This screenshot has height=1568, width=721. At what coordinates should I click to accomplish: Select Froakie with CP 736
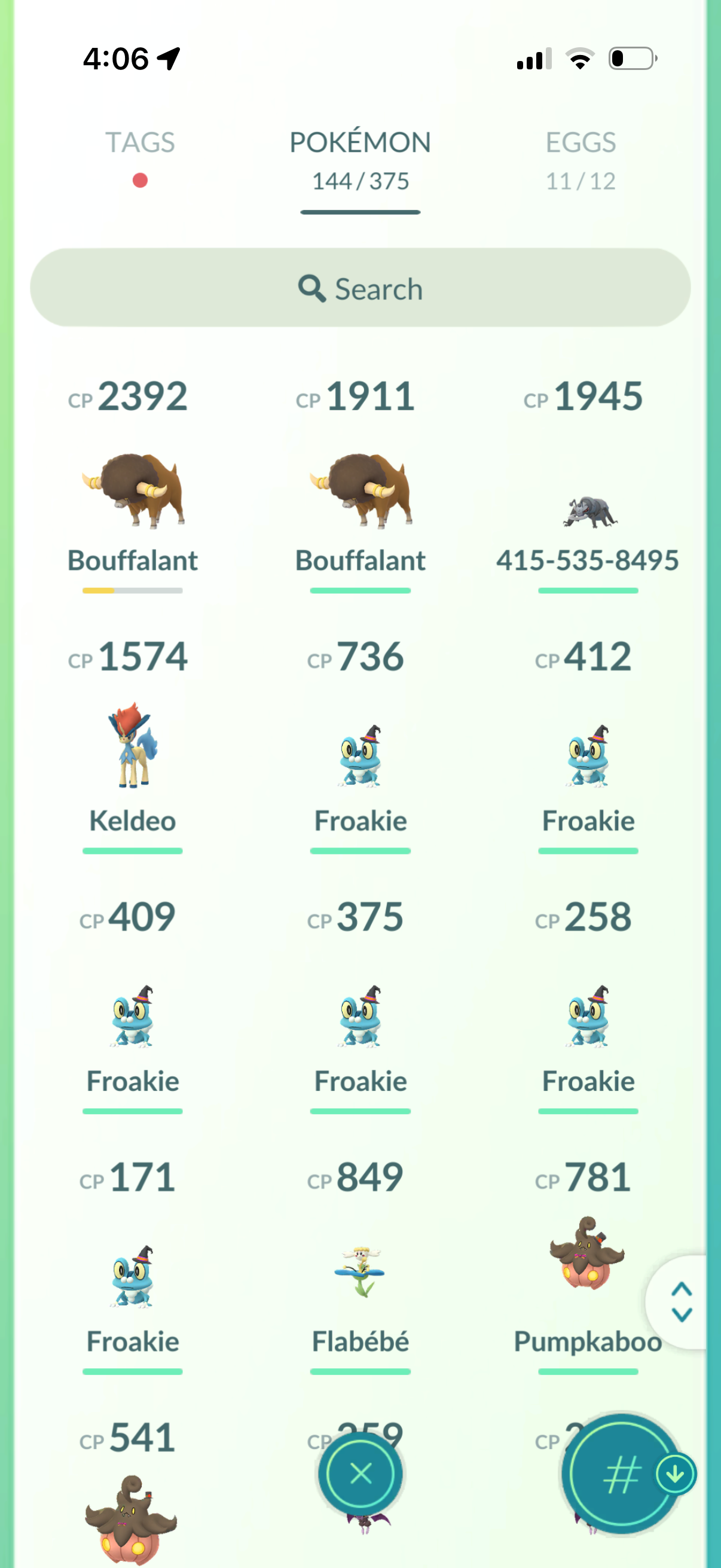point(360,756)
